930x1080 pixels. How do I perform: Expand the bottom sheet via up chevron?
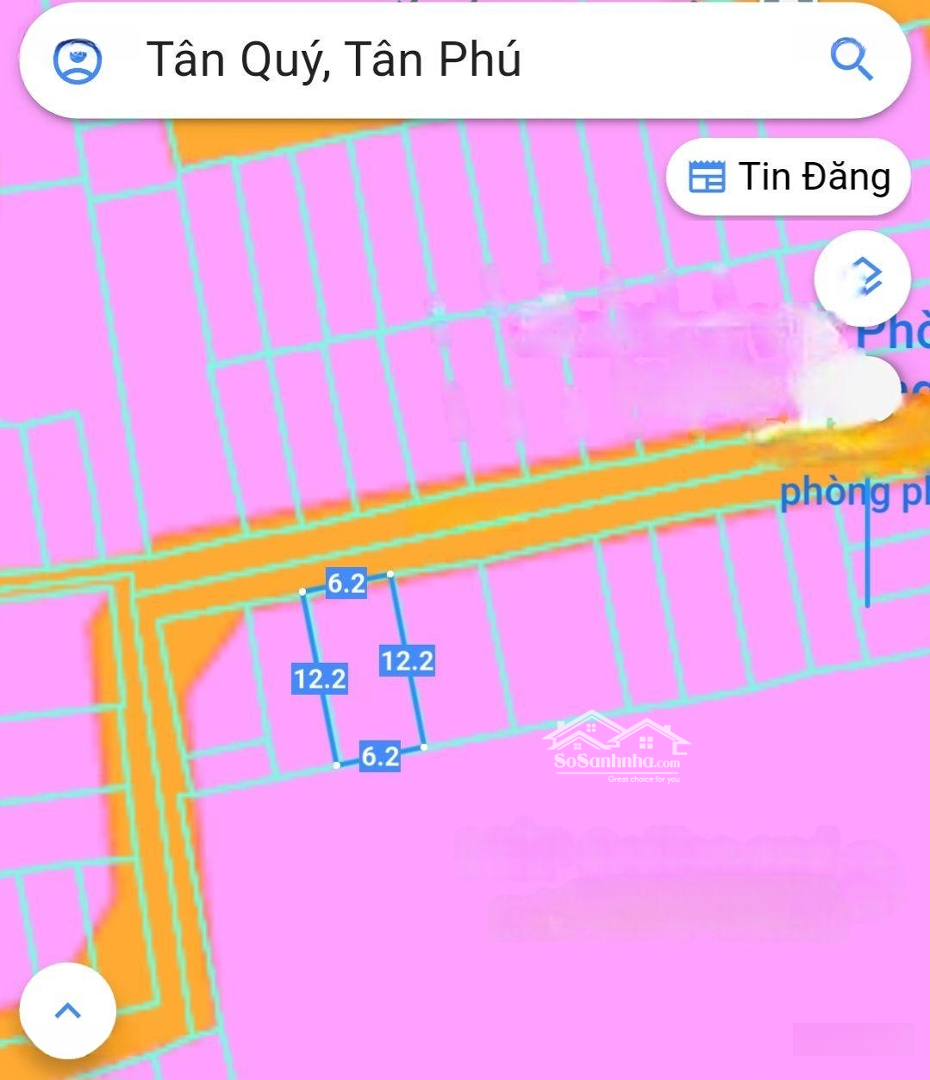[x=67, y=1010]
